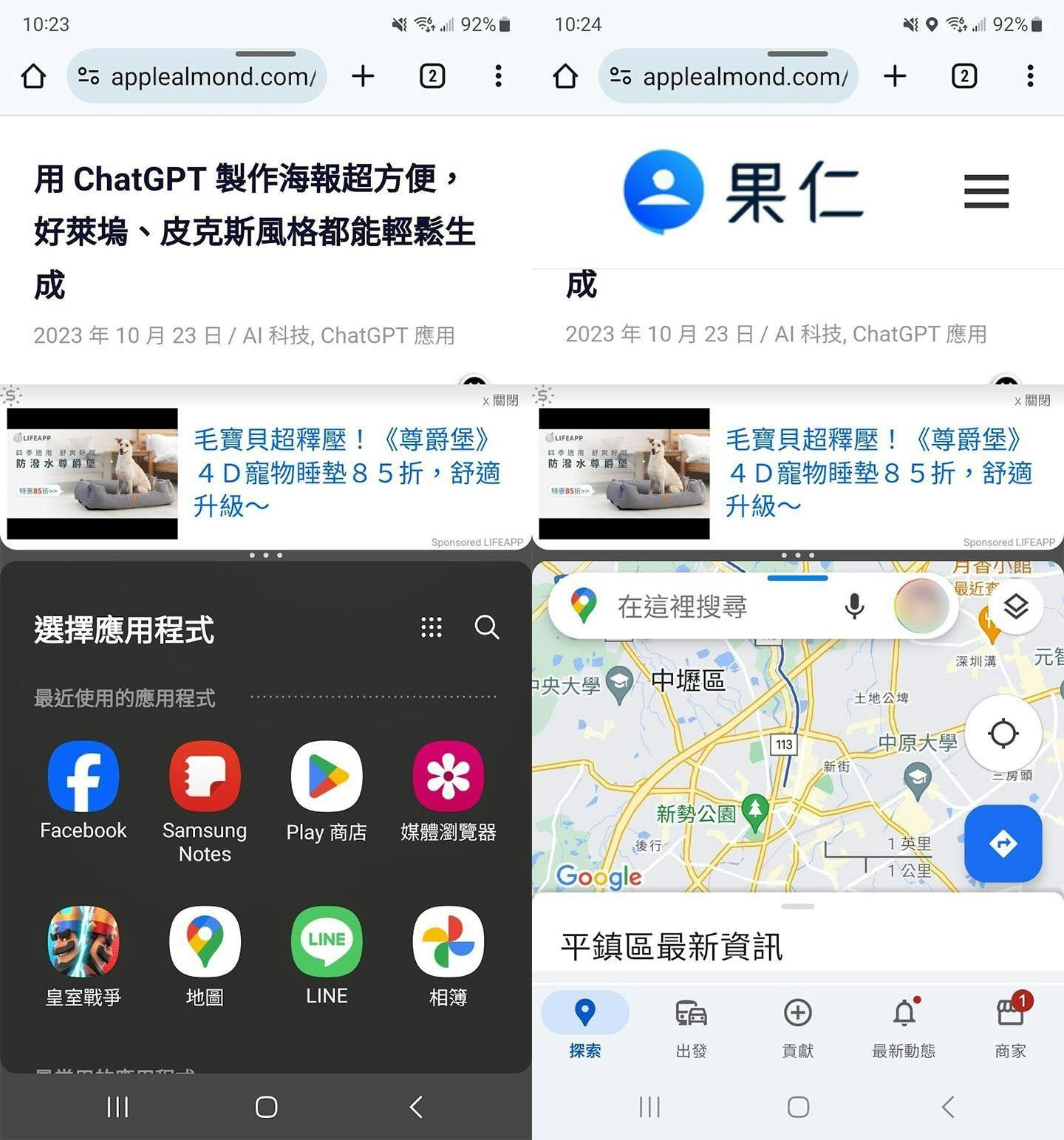Screen dimensions: 1064x1140
Task: Tap the blue directions button
Action: point(1003,843)
